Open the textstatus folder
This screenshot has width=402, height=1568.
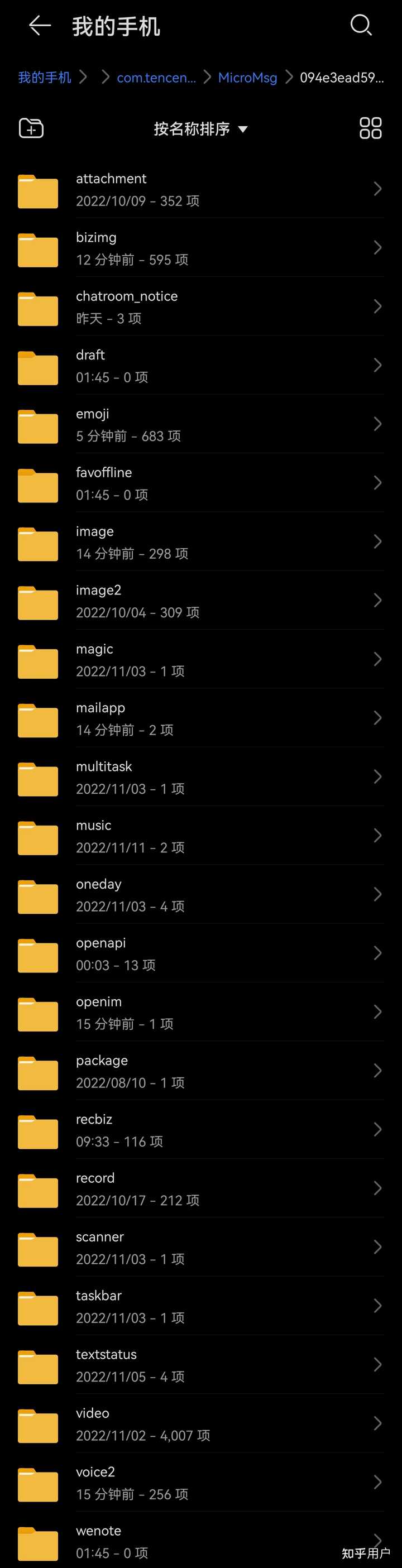[x=201, y=1365]
